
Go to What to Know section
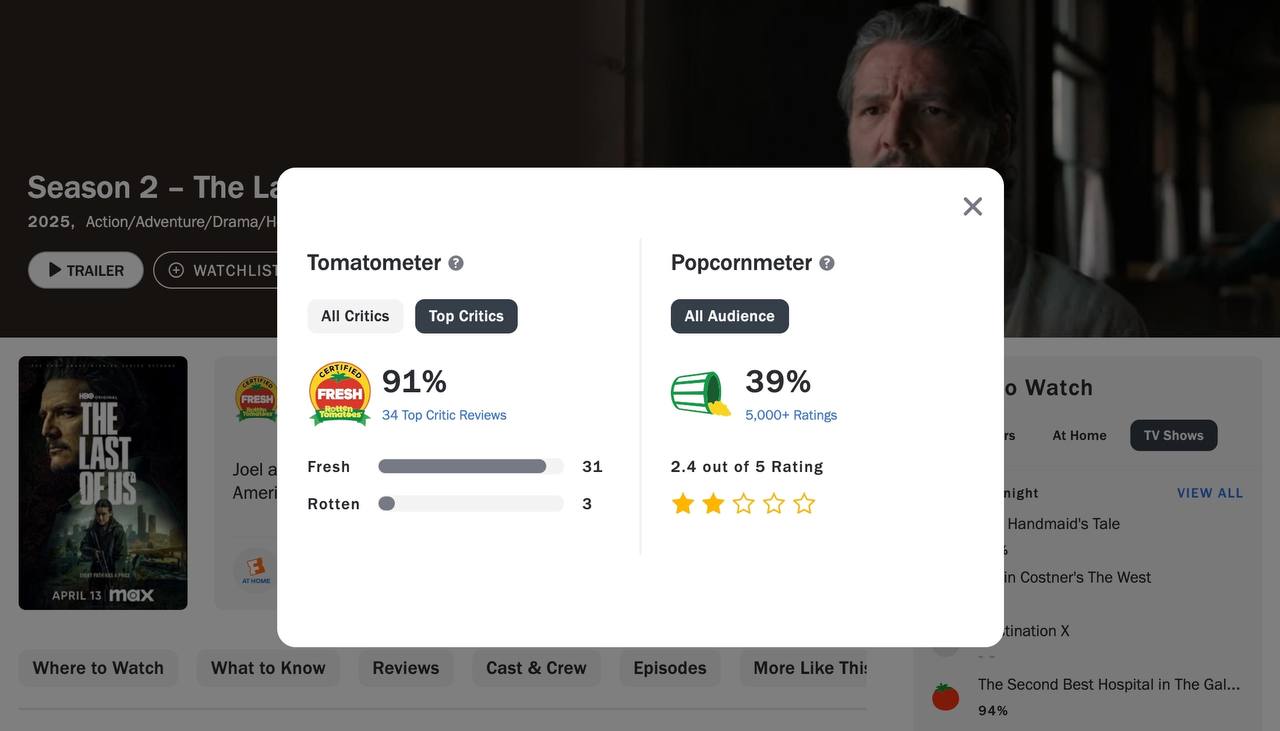268,668
